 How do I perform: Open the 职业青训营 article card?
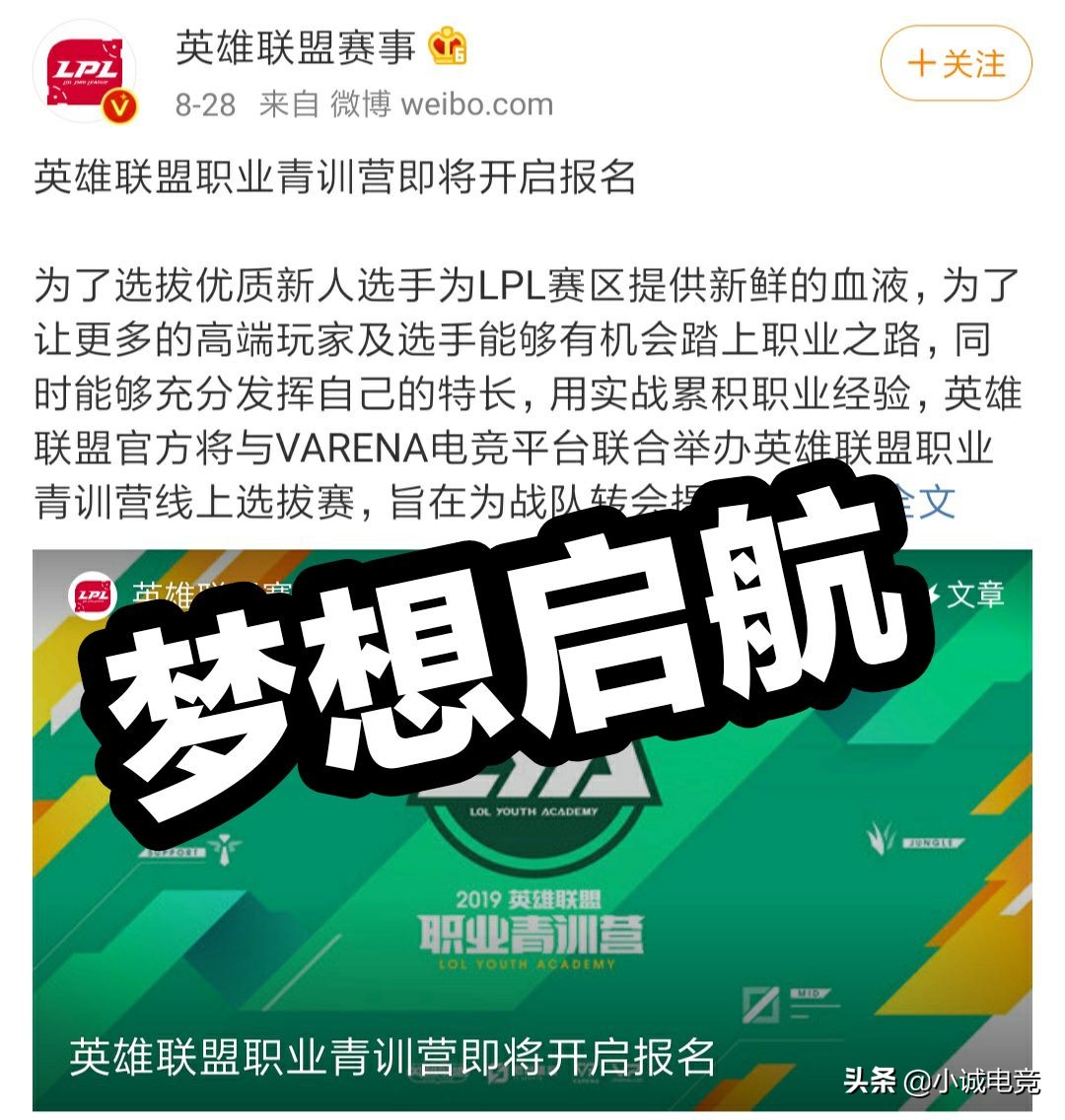tap(532, 887)
